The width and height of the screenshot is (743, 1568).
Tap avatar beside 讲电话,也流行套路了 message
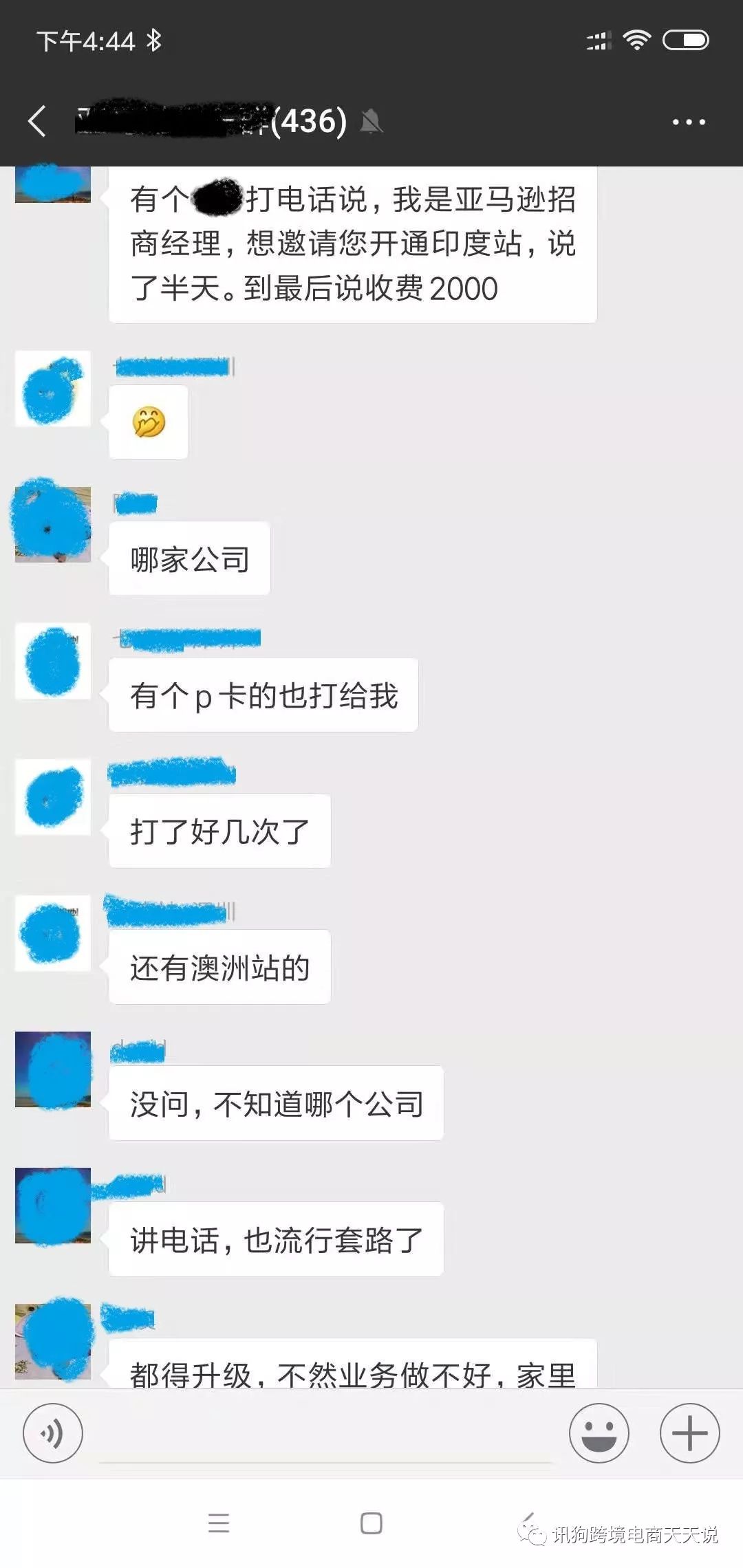pos(53,1206)
